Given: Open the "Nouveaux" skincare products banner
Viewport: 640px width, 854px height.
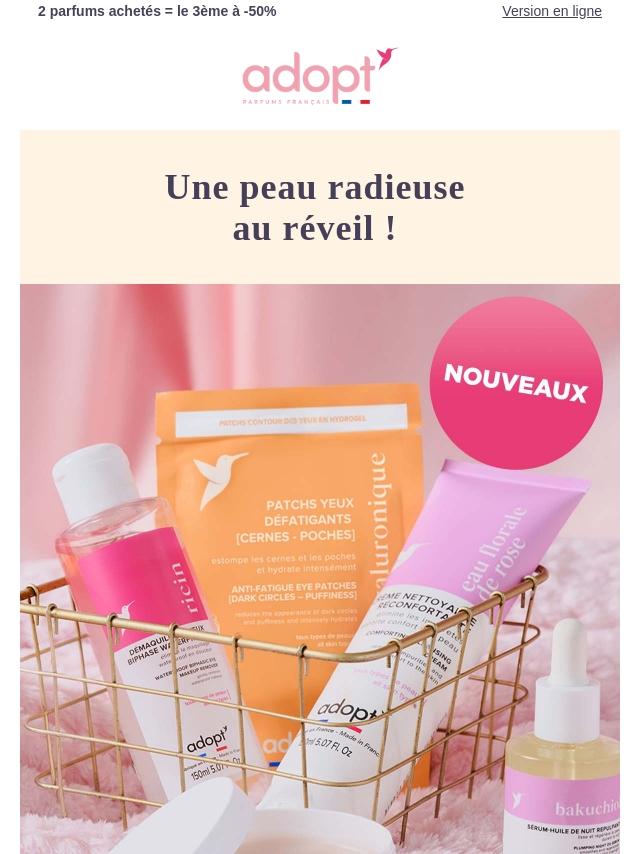Looking at the screenshot, I should (320, 568).
